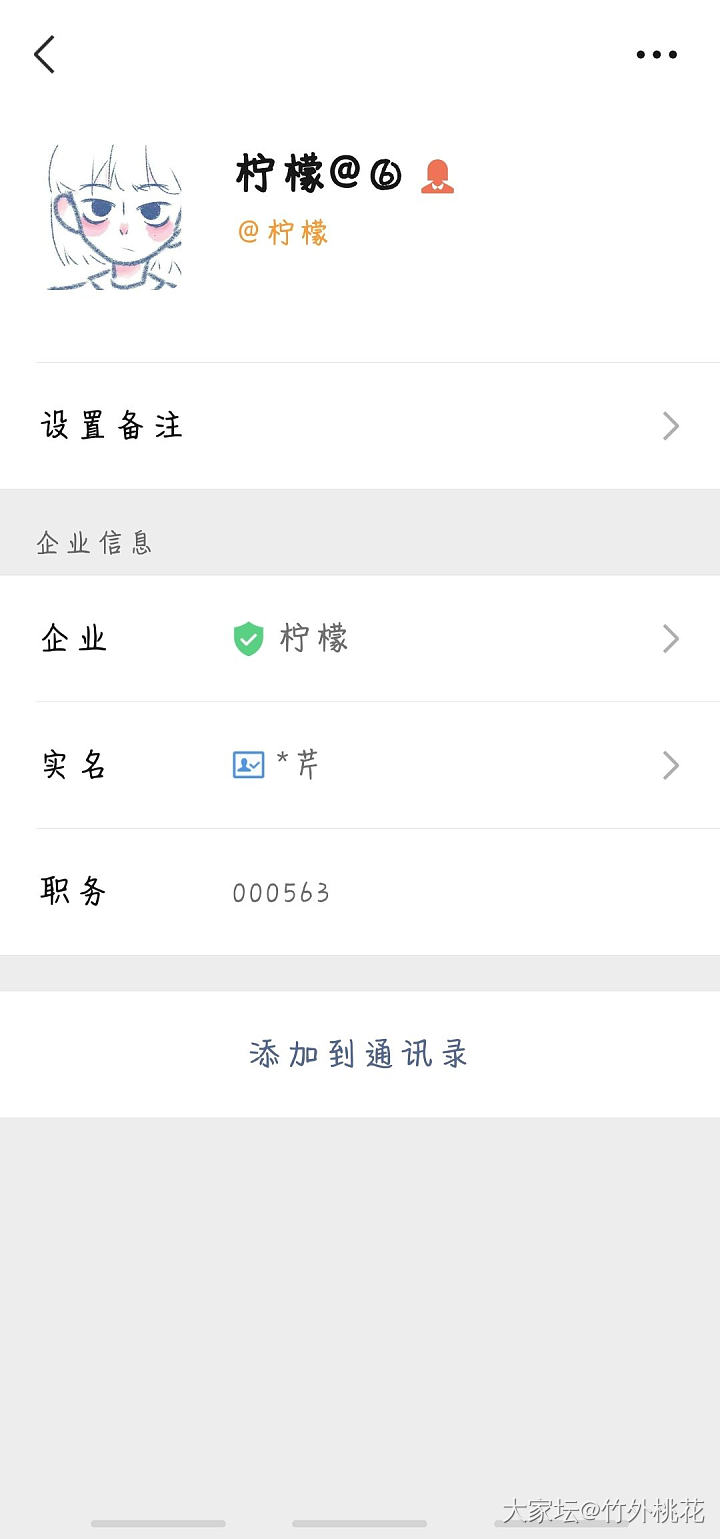Open the 设置备注 row
Image resolution: width=720 pixels, height=1539 pixels.
(360, 426)
